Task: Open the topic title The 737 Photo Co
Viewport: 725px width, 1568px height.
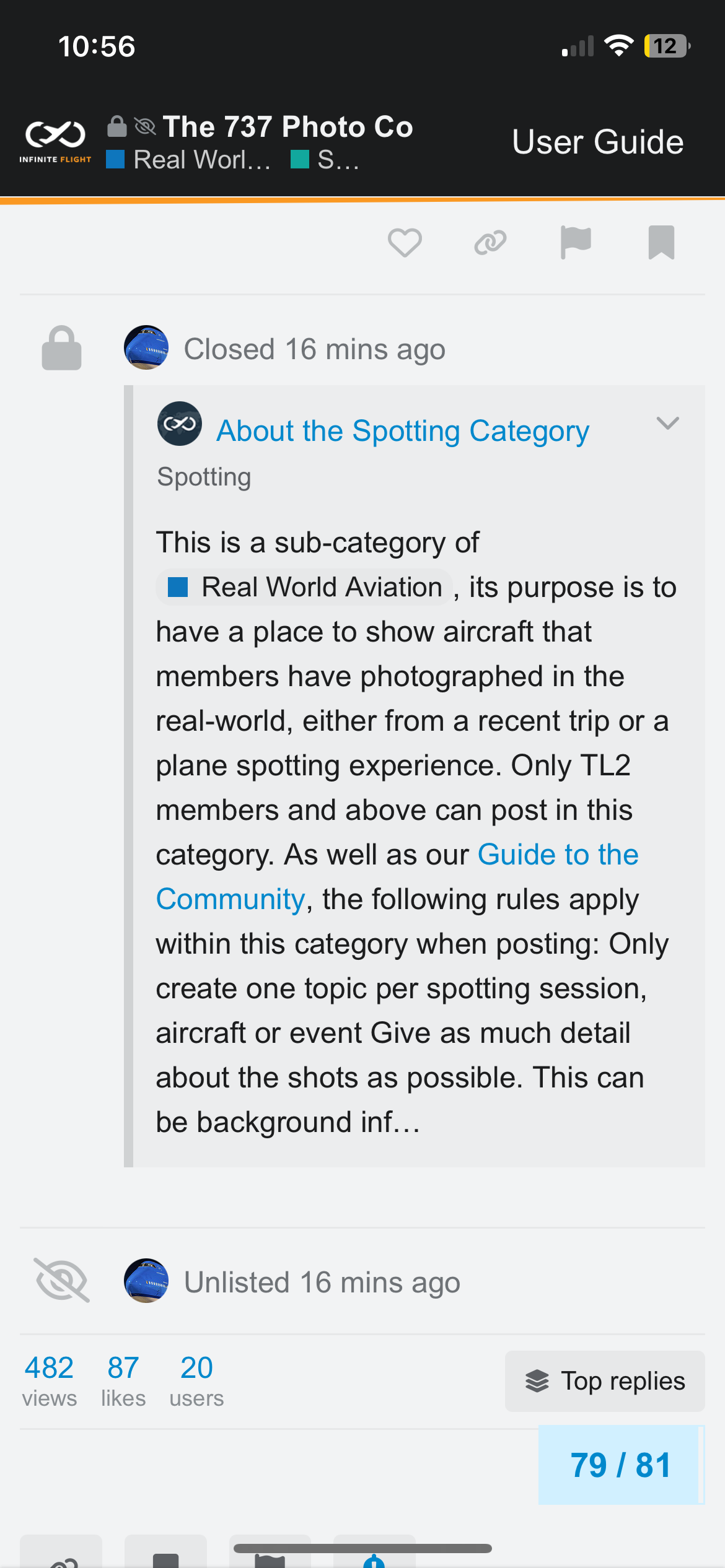Action: [x=288, y=127]
